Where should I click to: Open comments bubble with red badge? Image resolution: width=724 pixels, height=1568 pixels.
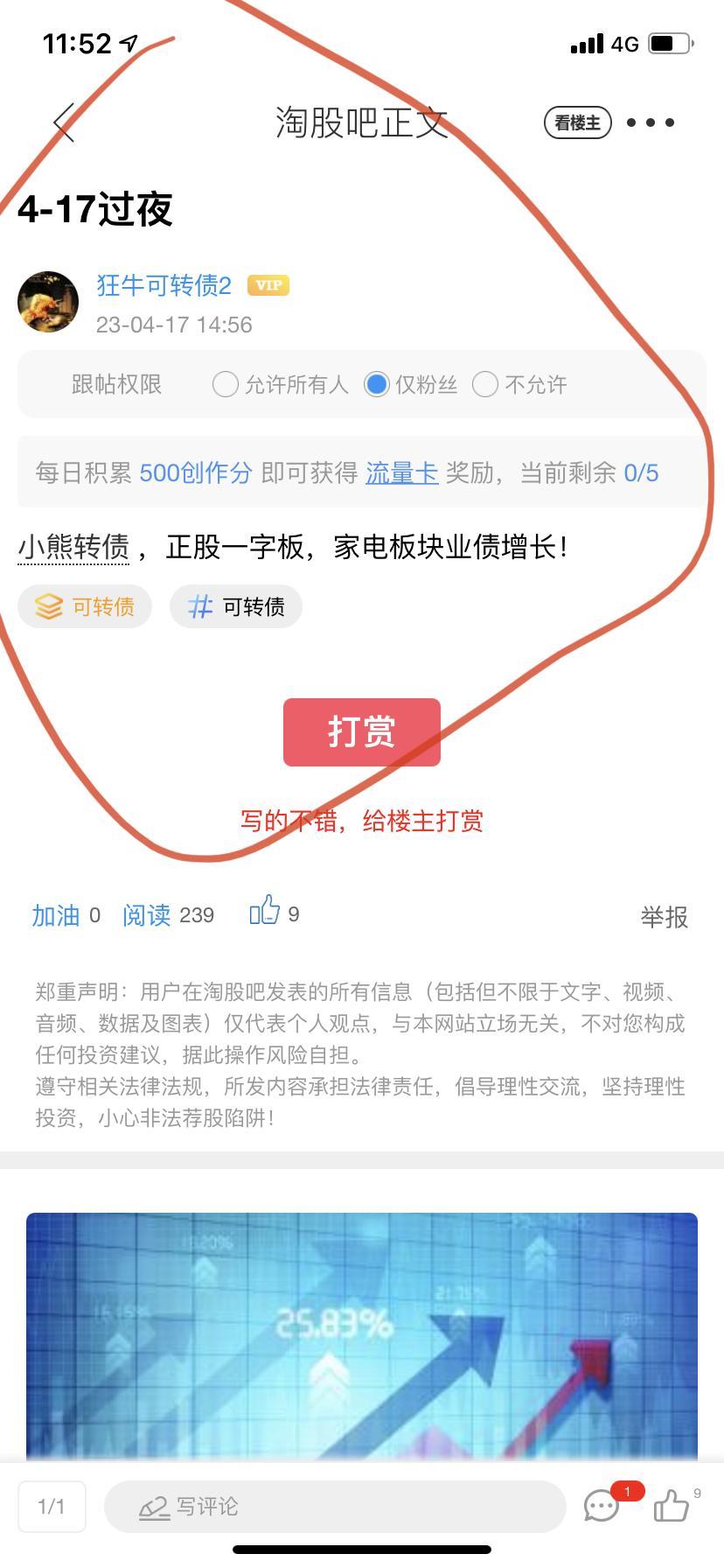(602, 1505)
